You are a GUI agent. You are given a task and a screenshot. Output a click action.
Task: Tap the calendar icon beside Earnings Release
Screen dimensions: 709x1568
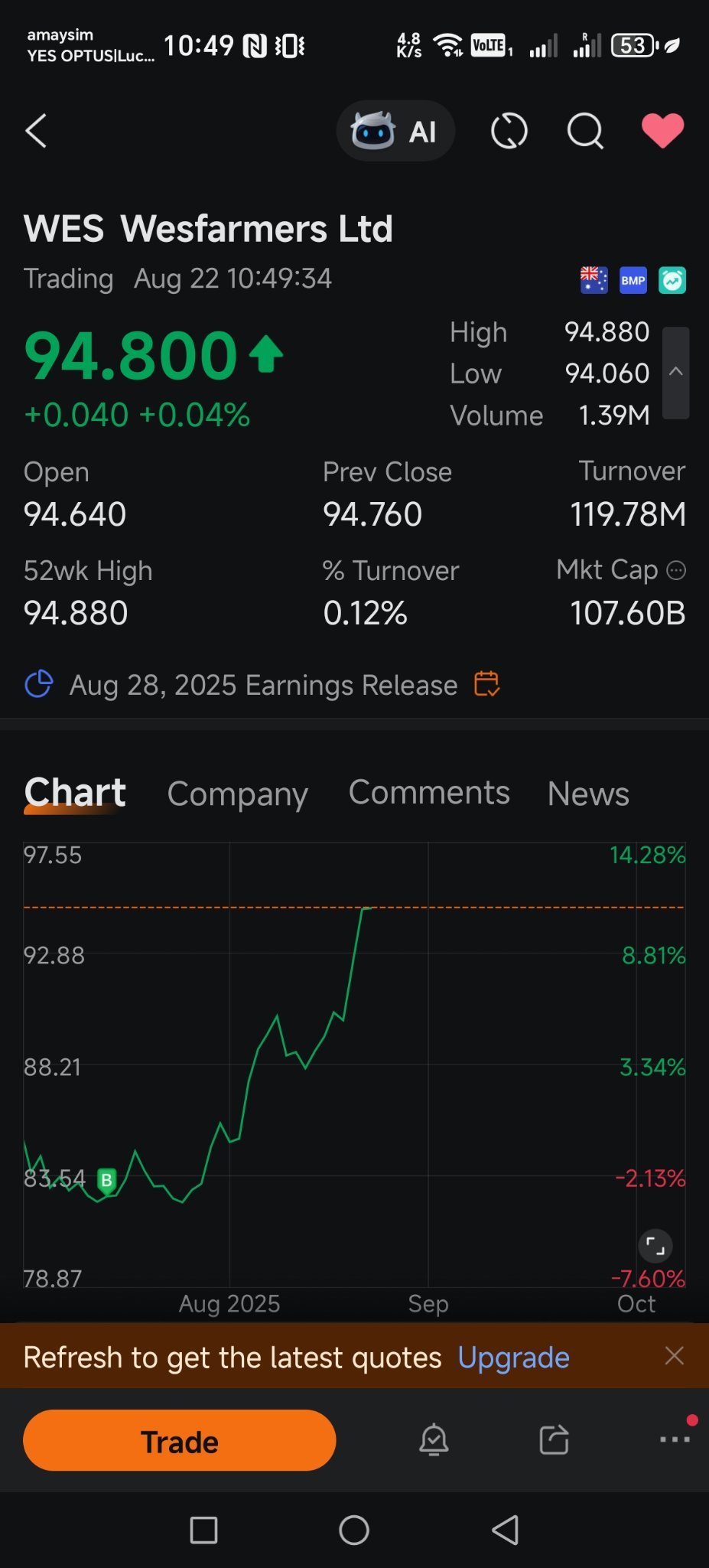click(x=486, y=684)
